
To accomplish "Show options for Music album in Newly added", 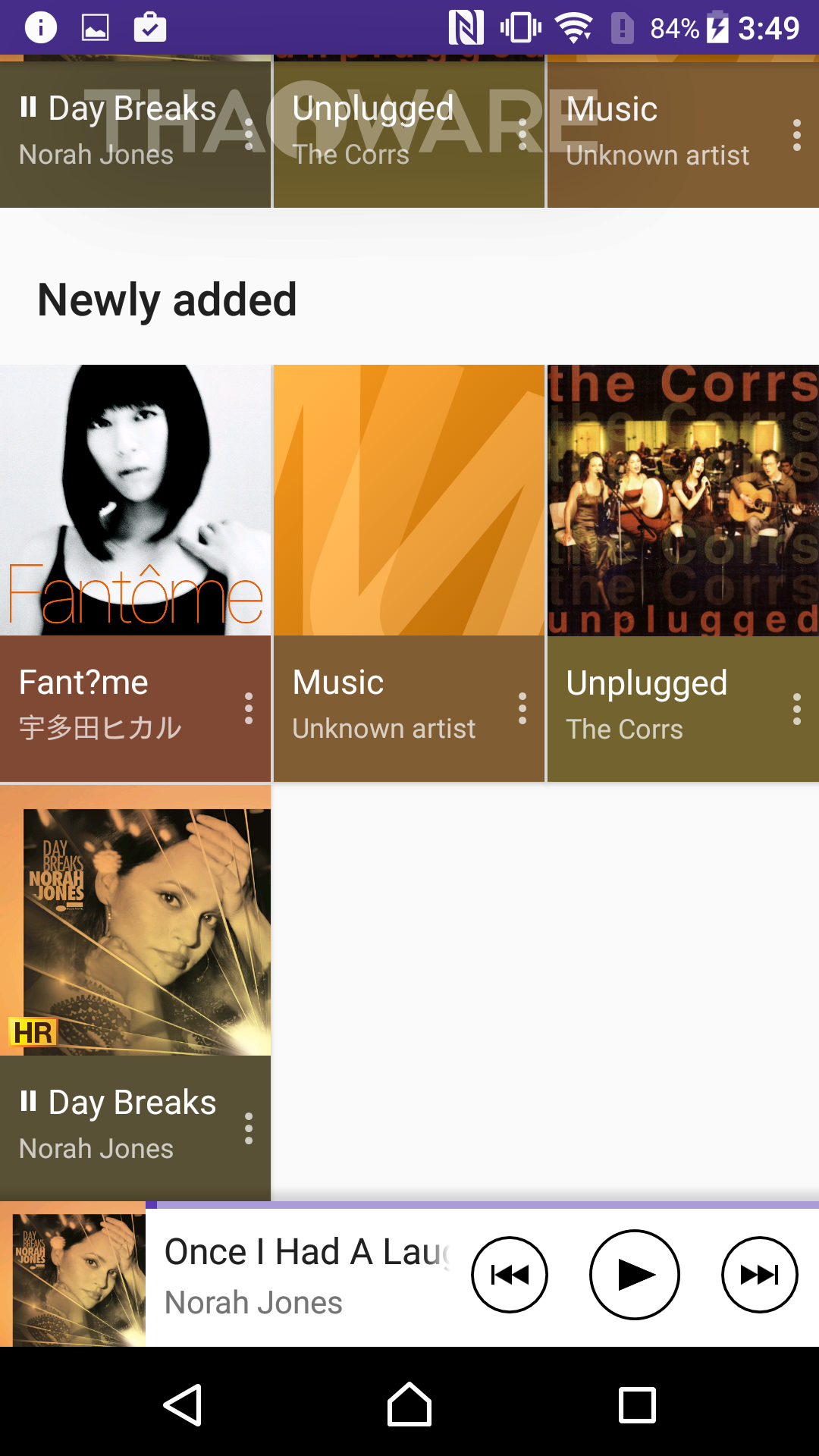I will point(522,708).
